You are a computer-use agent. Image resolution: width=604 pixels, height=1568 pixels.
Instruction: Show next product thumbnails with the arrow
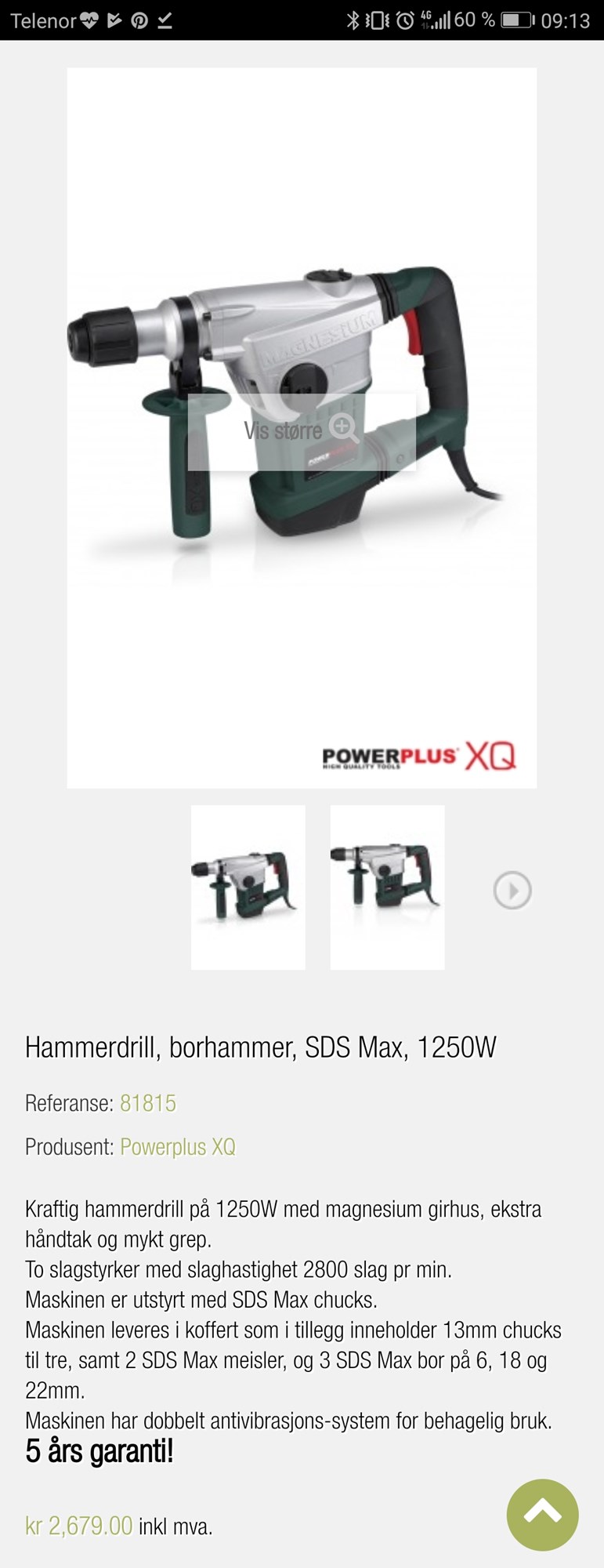pos(512,891)
